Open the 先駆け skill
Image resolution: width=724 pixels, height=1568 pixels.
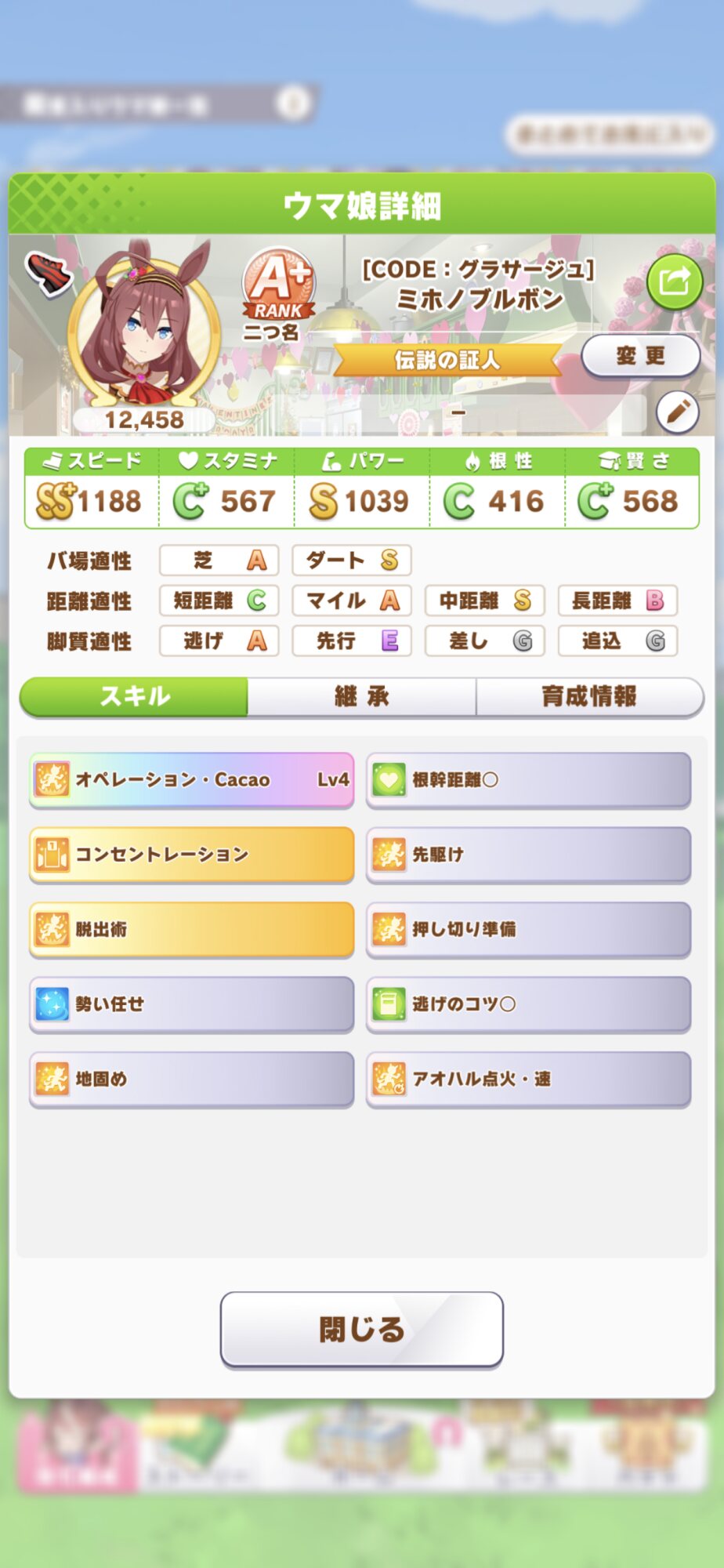(528, 855)
